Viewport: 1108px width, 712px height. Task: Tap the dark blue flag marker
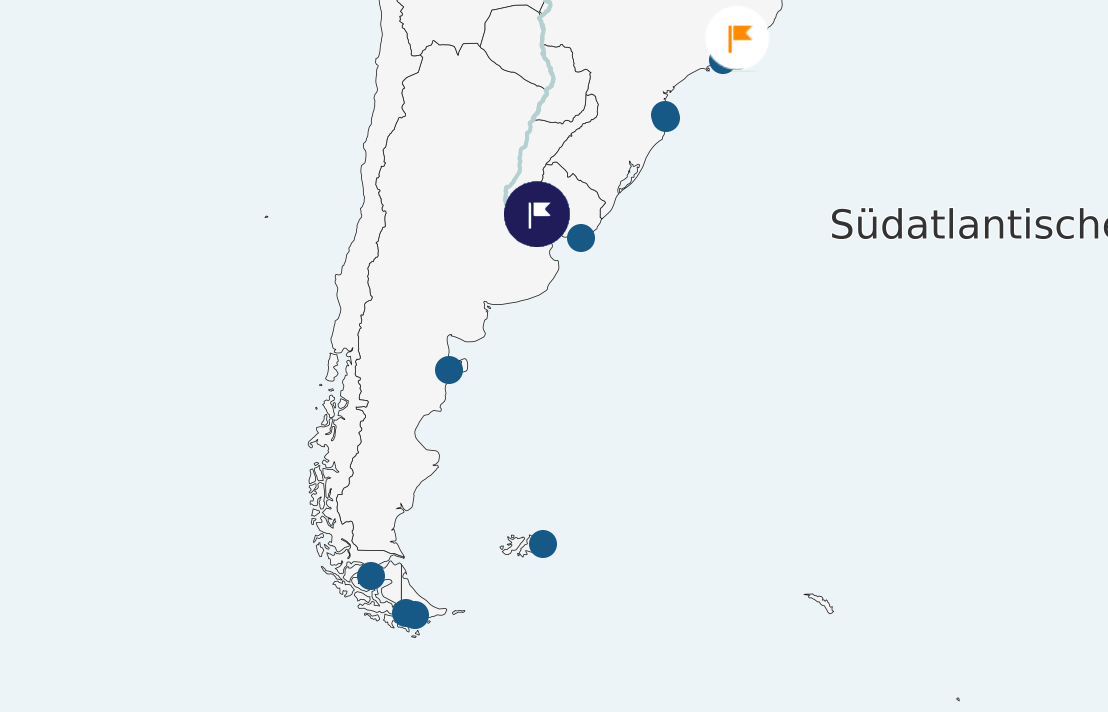[x=537, y=214]
